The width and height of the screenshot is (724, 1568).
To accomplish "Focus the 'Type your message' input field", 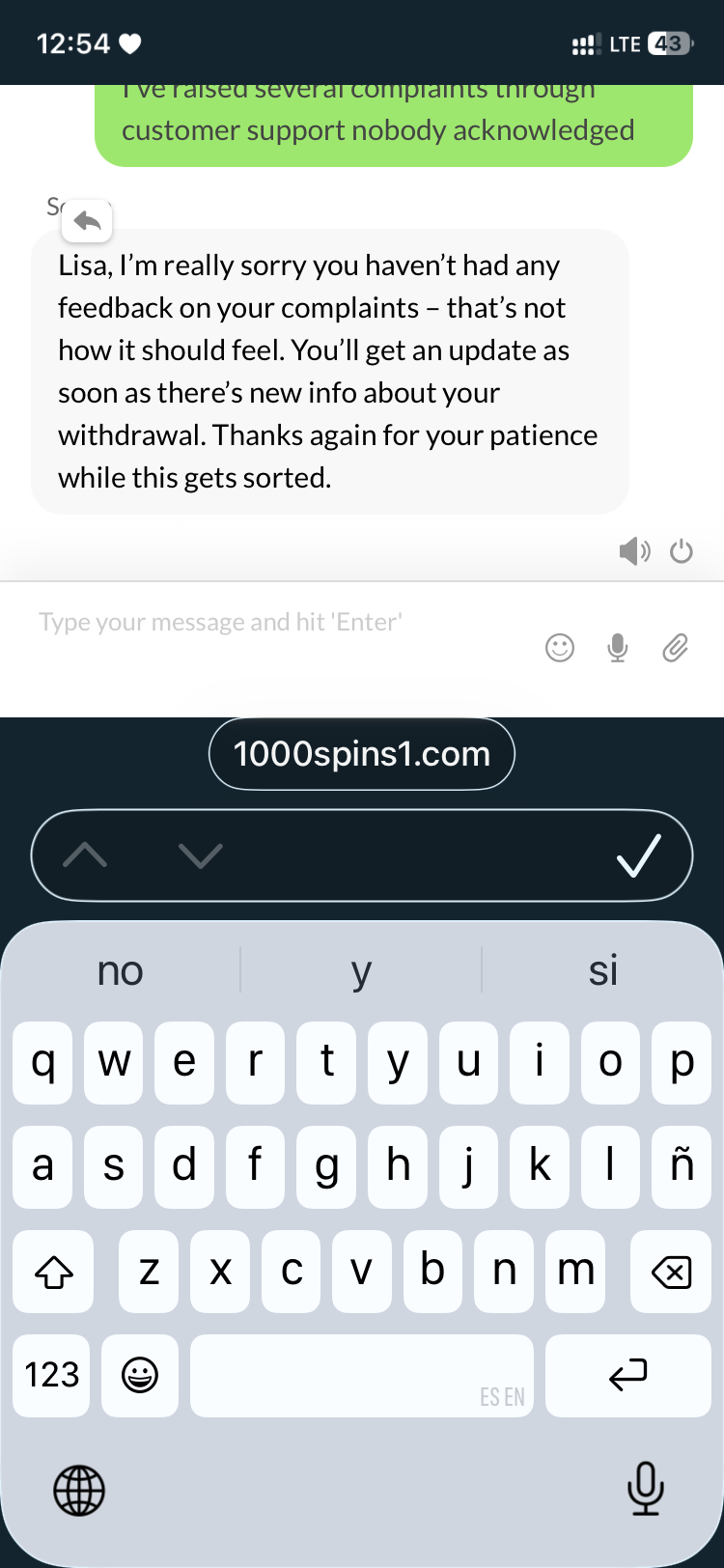I will 280,623.
